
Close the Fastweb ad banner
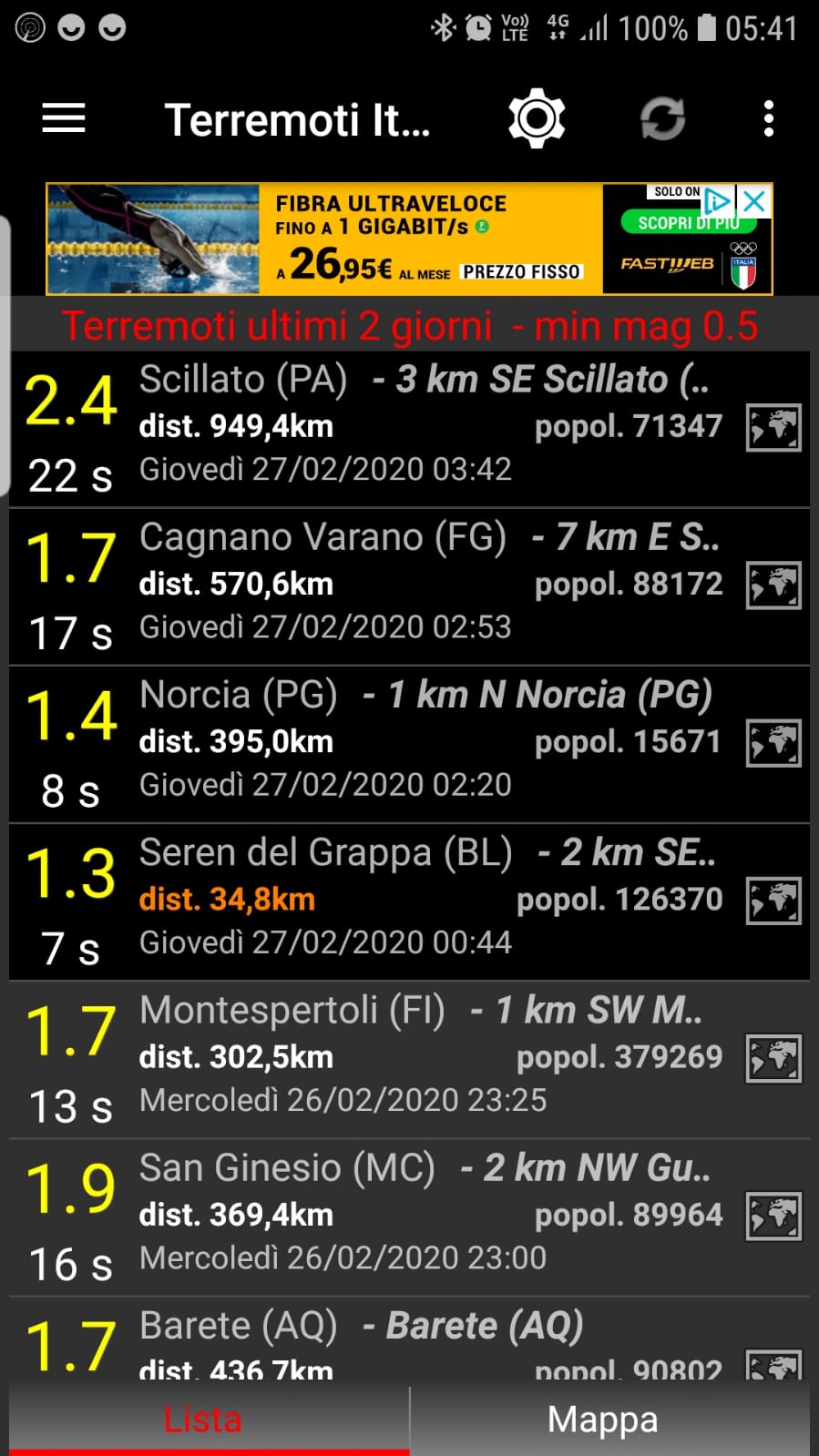(754, 201)
